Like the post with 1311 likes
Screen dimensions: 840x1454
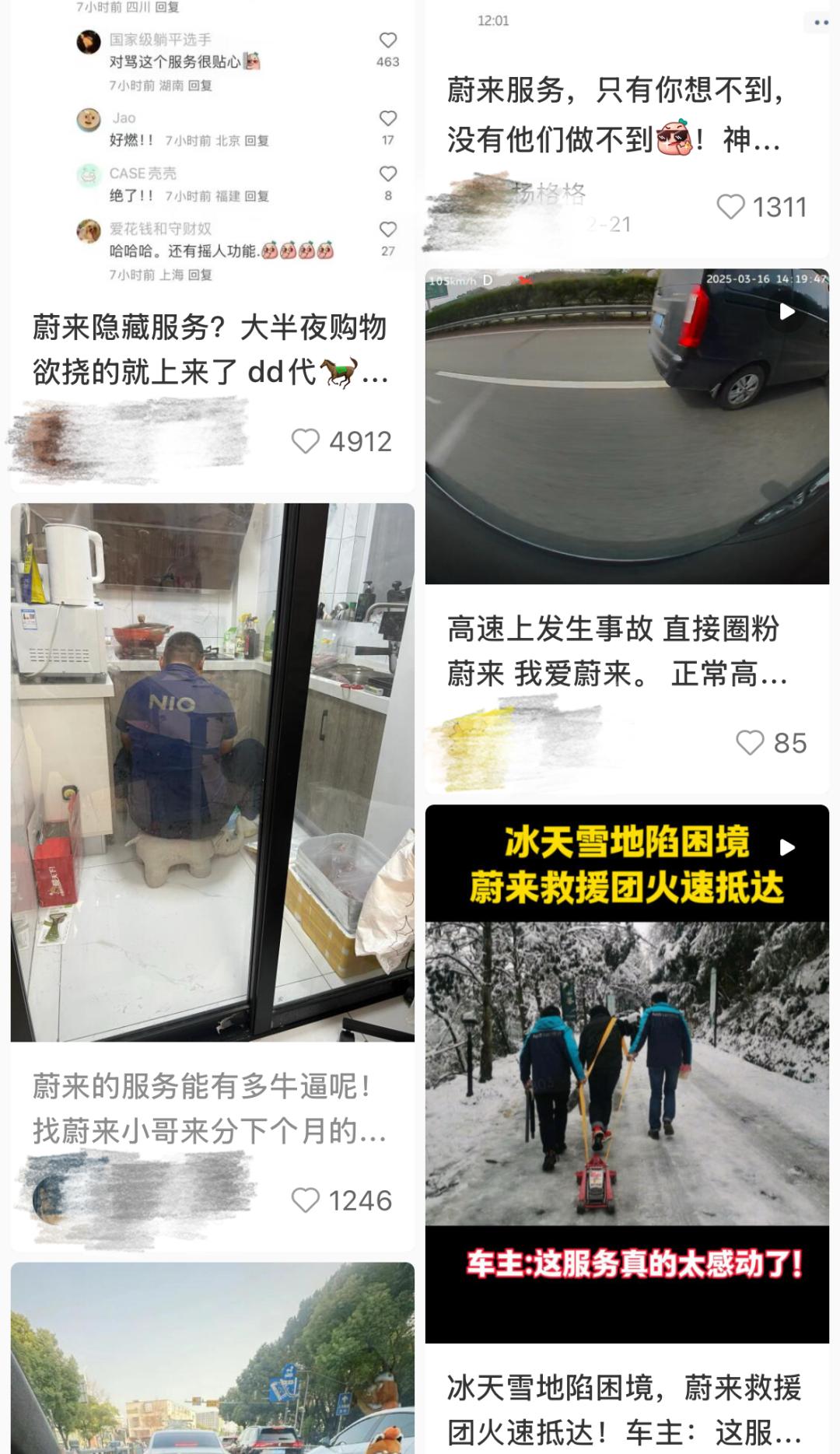tap(730, 207)
